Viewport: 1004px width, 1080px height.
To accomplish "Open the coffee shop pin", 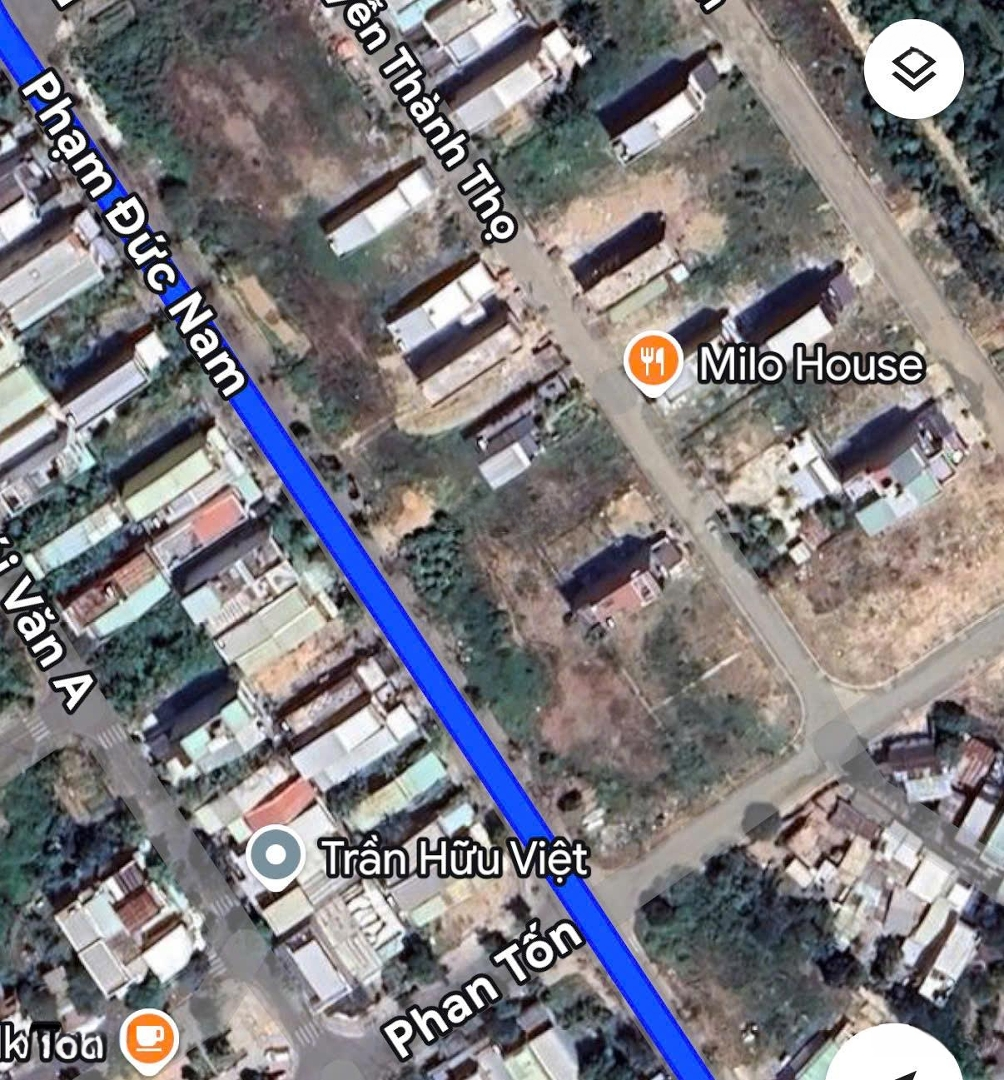I will [150, 1039].
